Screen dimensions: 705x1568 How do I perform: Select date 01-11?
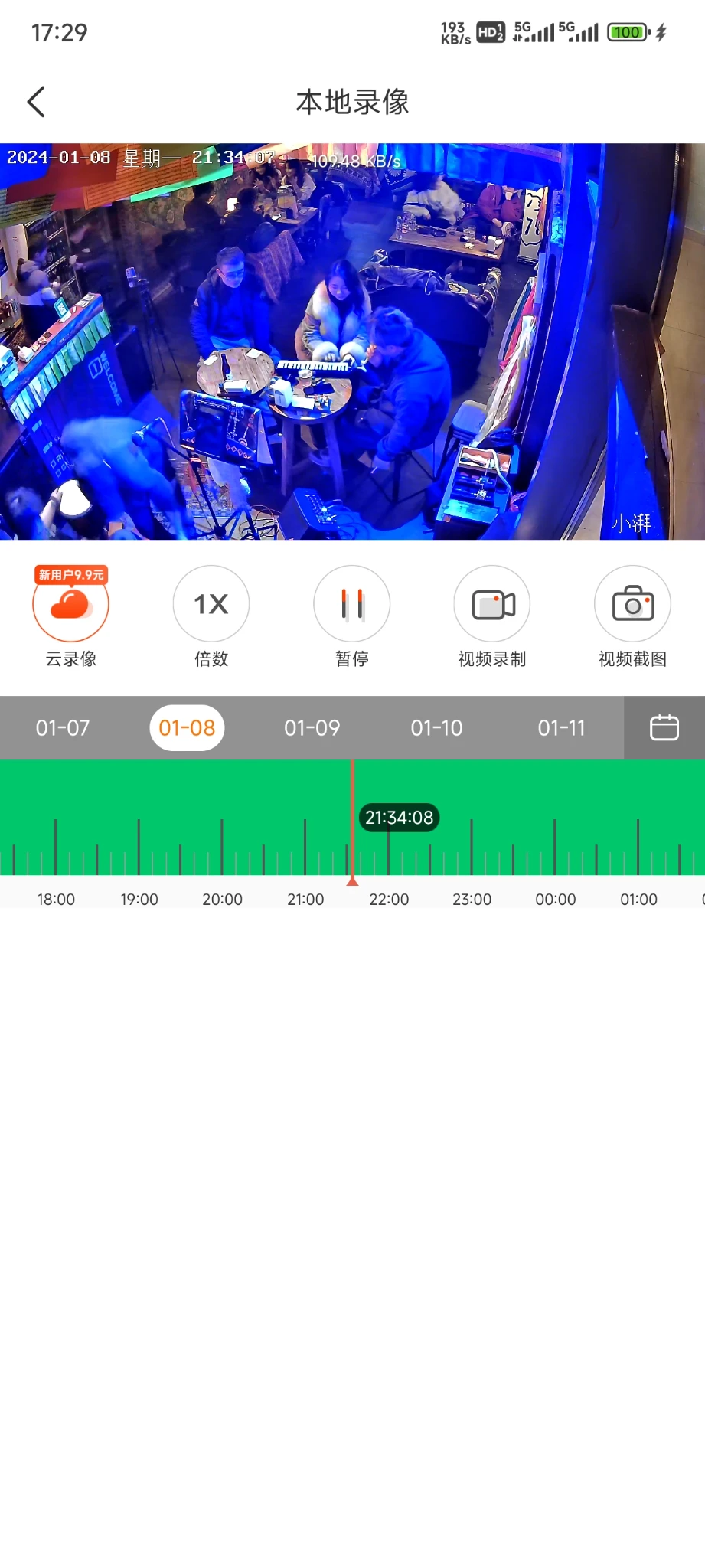pos(561,728)
